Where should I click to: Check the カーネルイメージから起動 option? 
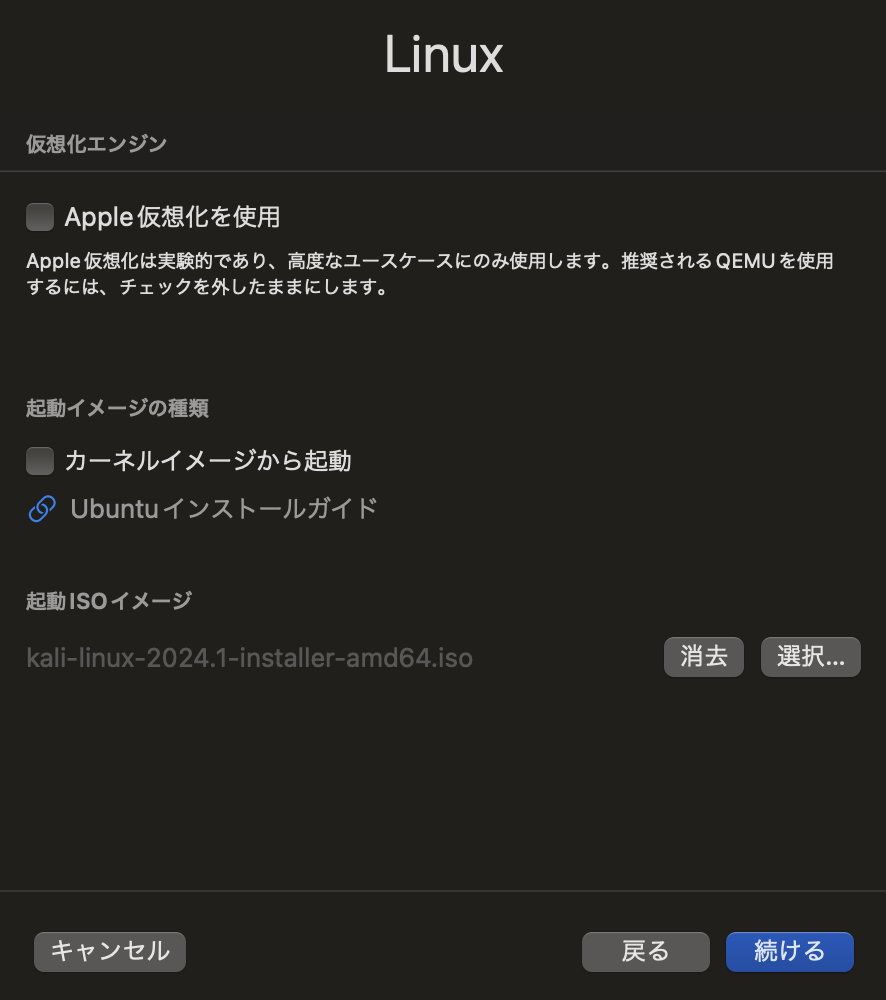coord(40,461)
